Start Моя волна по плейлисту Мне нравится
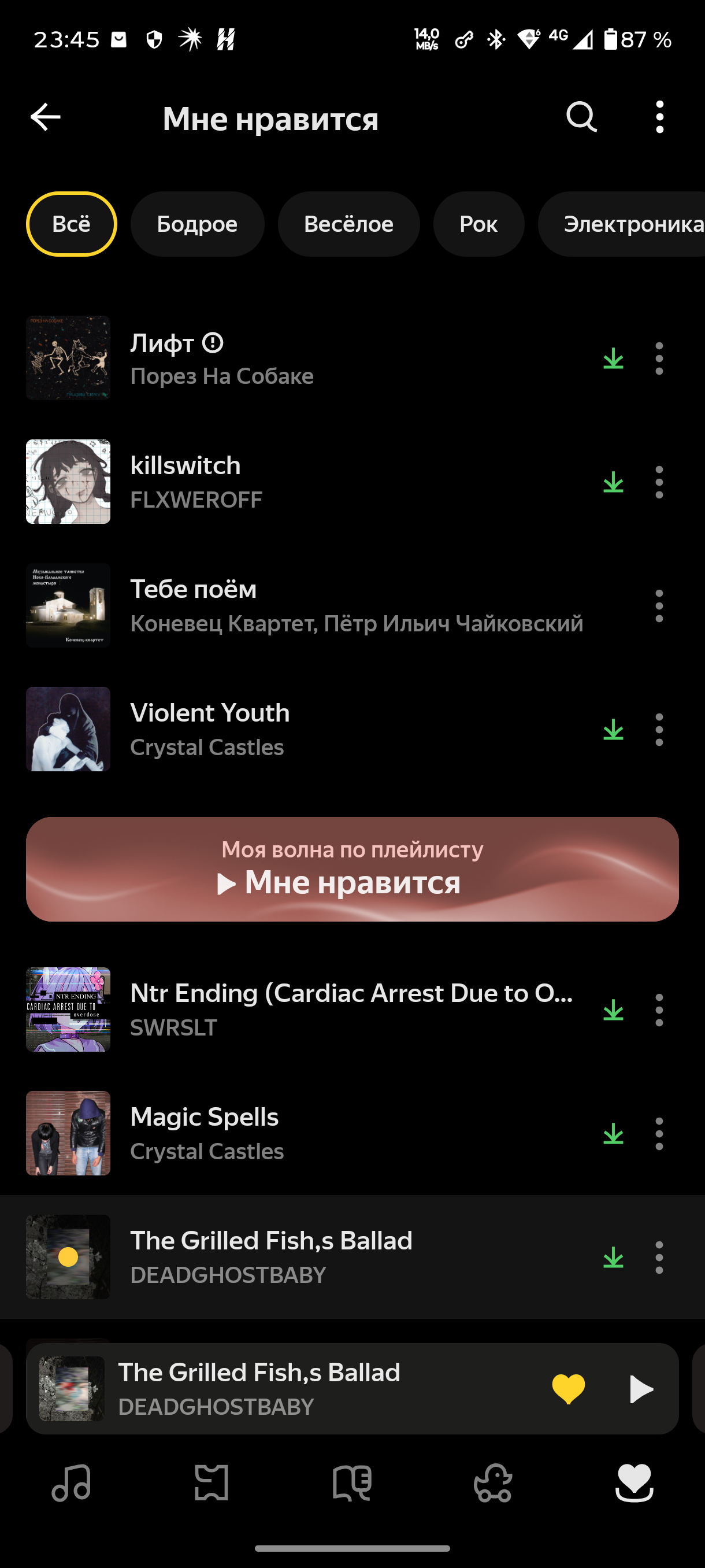This screenshot has width=705, height=1568. [352, 869]
